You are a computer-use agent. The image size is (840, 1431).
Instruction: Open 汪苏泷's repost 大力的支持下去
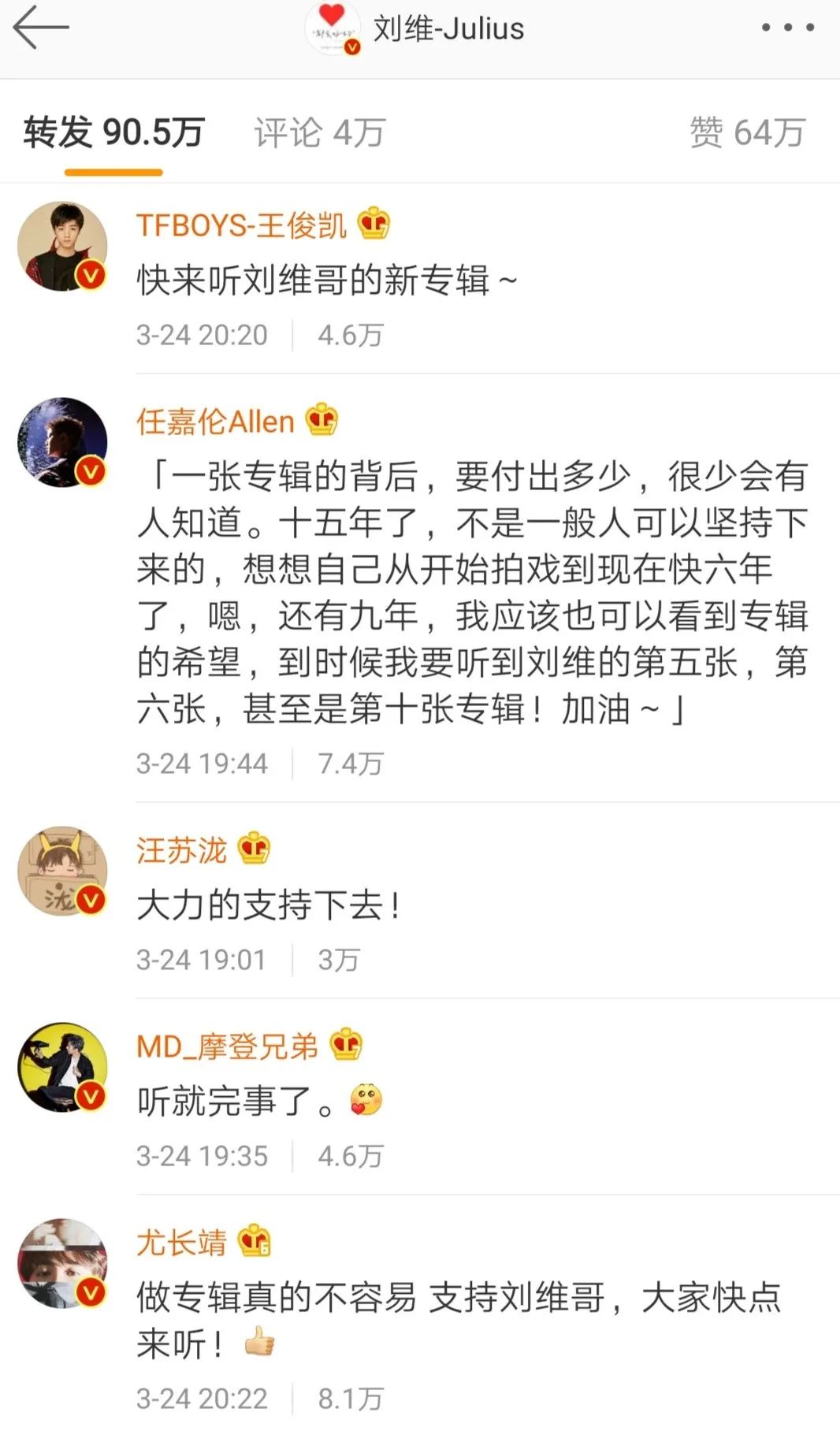coord(268,905)
